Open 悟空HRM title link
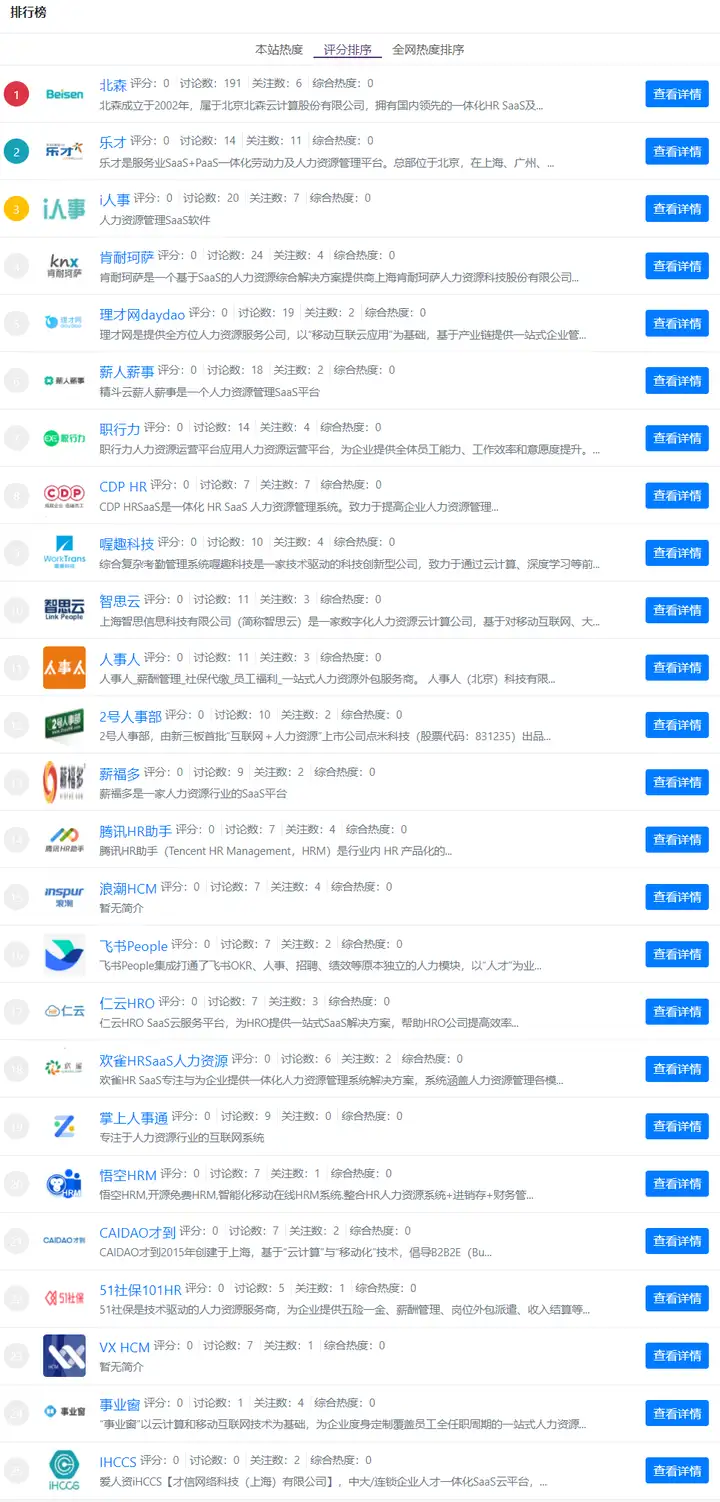 tap(128, 1174)
